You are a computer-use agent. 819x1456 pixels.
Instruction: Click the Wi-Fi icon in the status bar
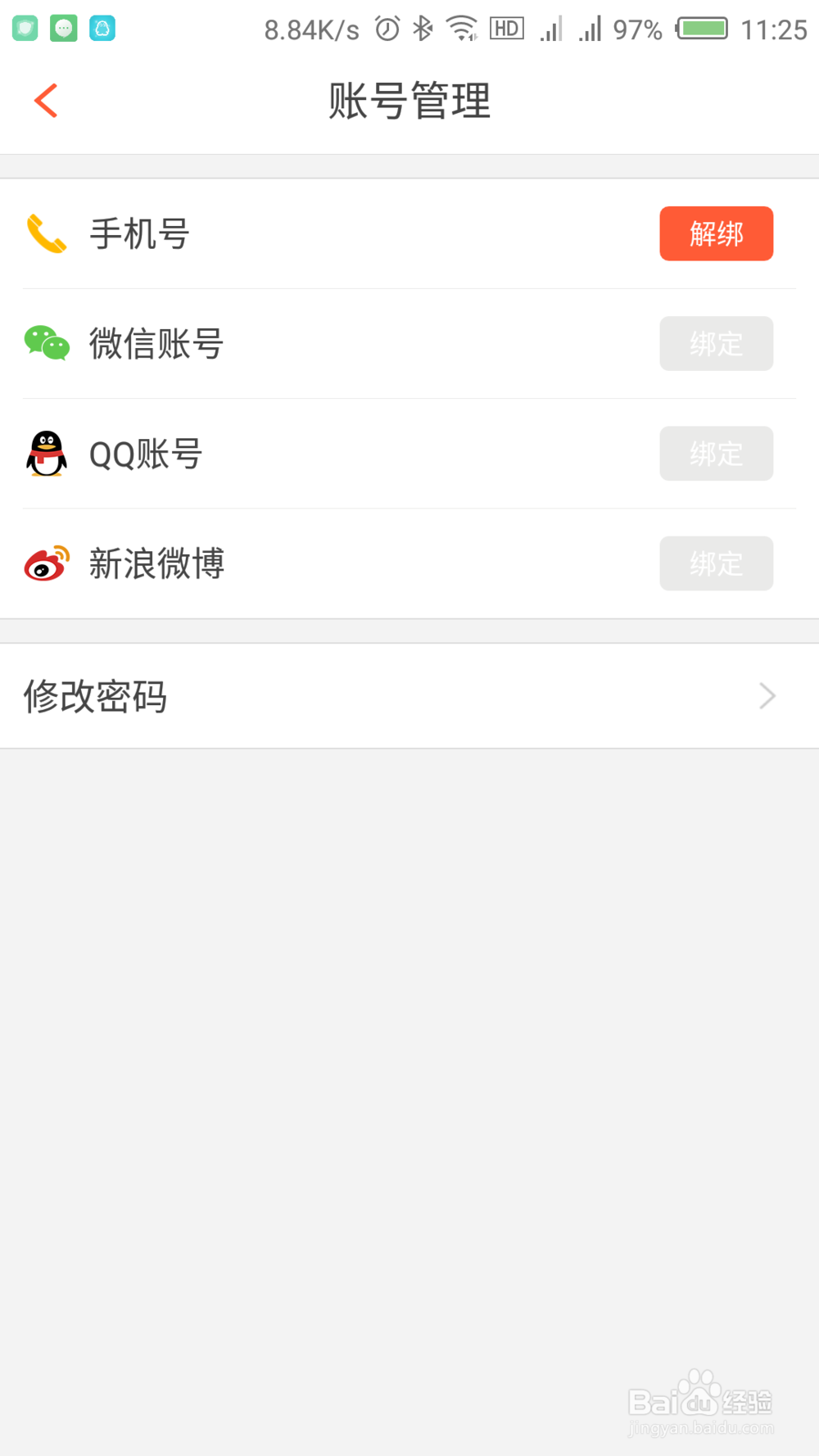(x=459, y=27)
